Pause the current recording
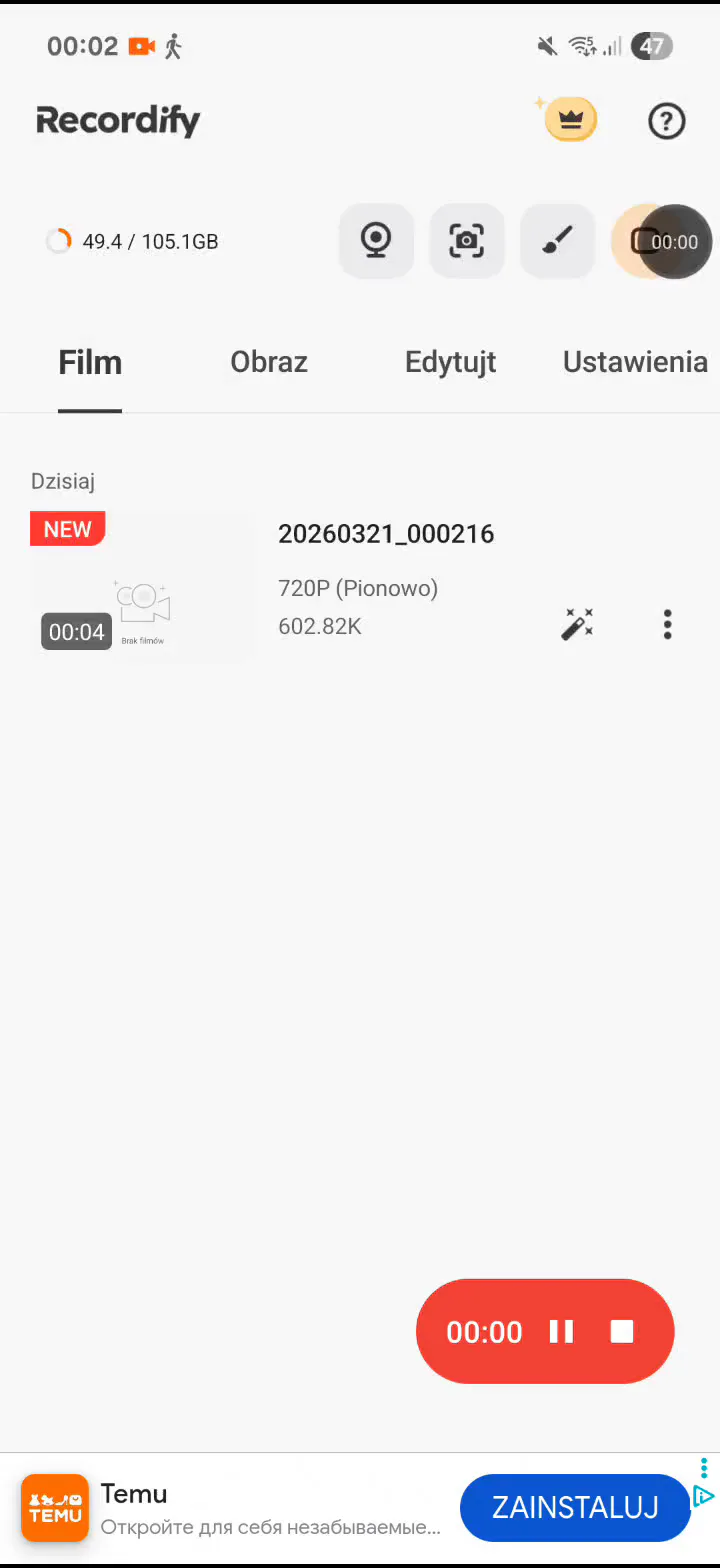The image size is (720, 1568). pyautogui.click(x=562, y=1331)
